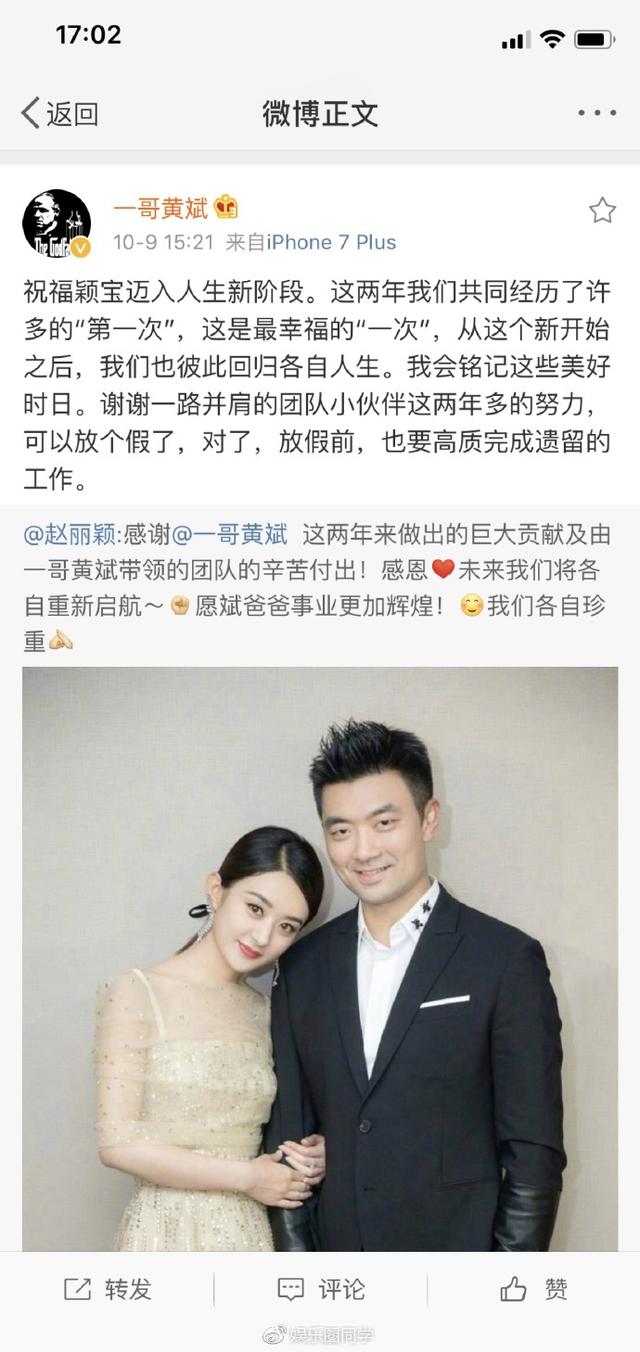The image size is (640, 1352).
Task: Like the post with 赞
Action: [x=534, y=1290]
